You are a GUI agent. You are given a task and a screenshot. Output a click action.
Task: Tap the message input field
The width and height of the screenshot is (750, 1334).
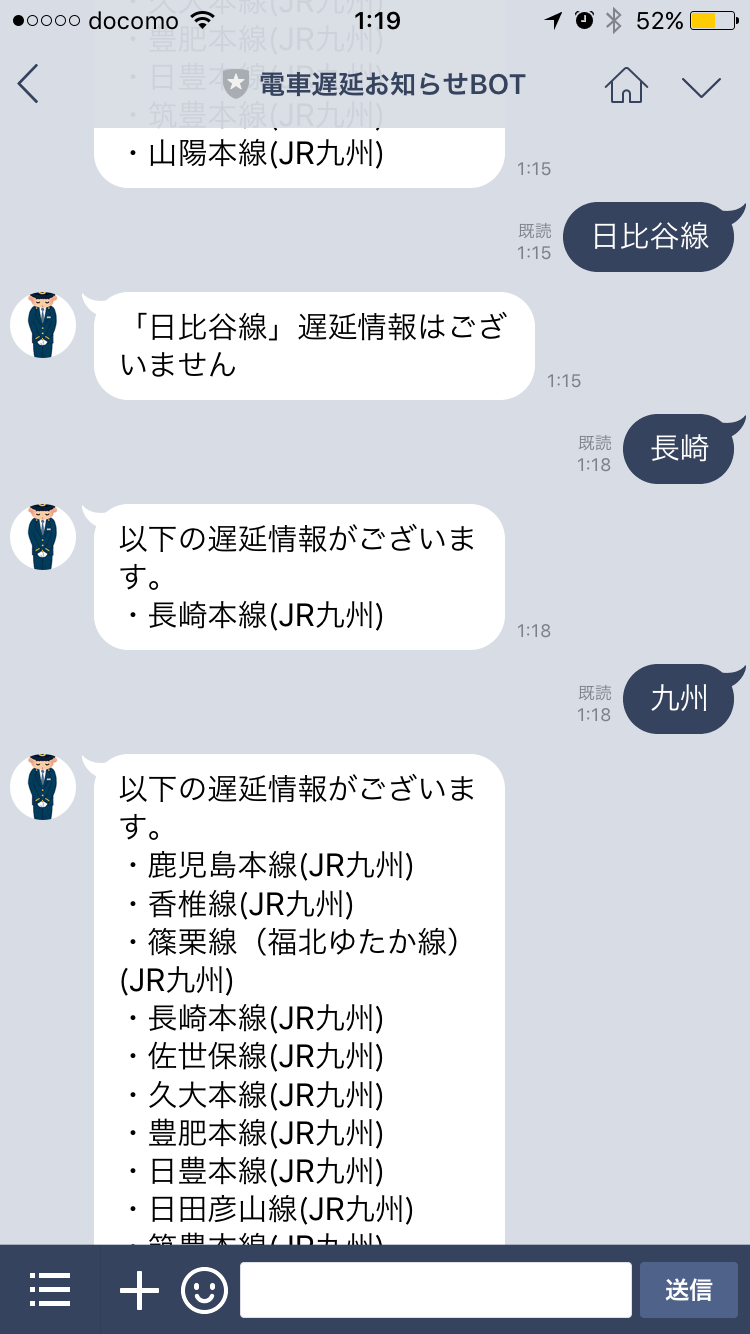[x=435, y=1289]
